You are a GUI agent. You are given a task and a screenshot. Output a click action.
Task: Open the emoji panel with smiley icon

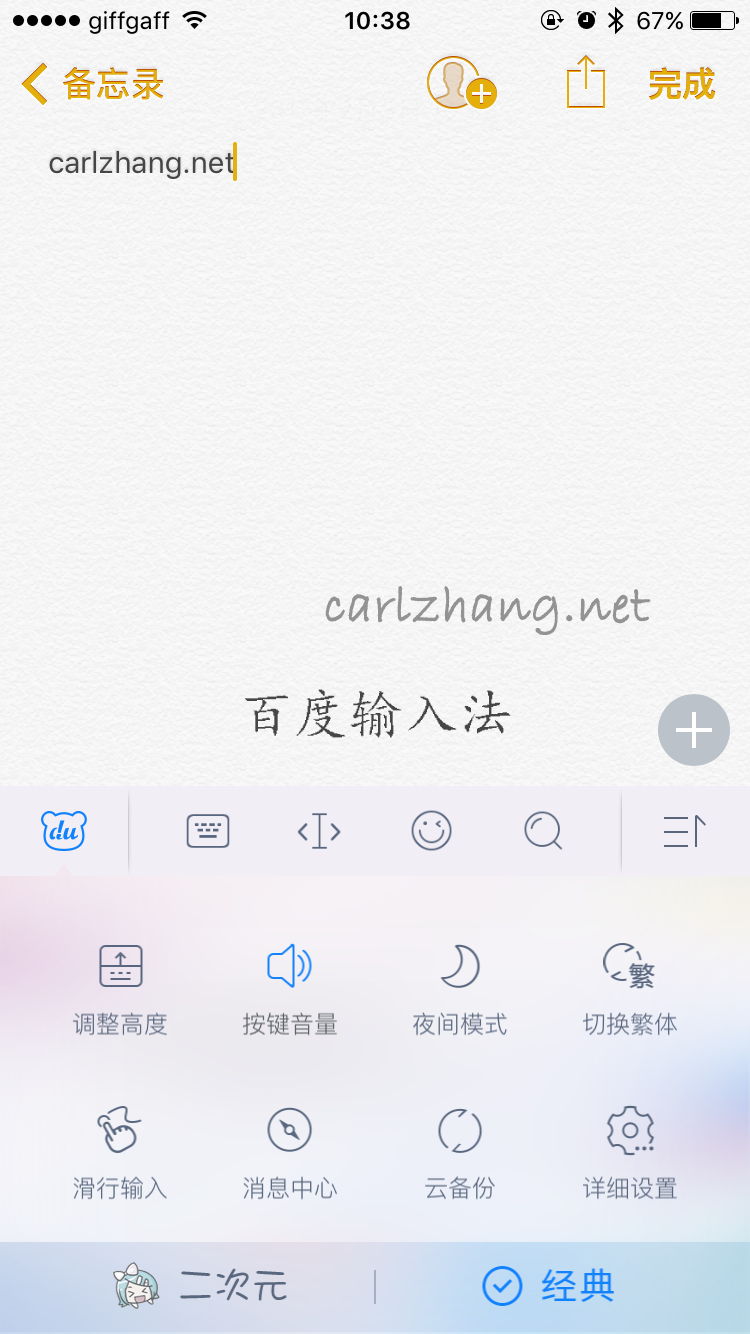pos(431,831)
